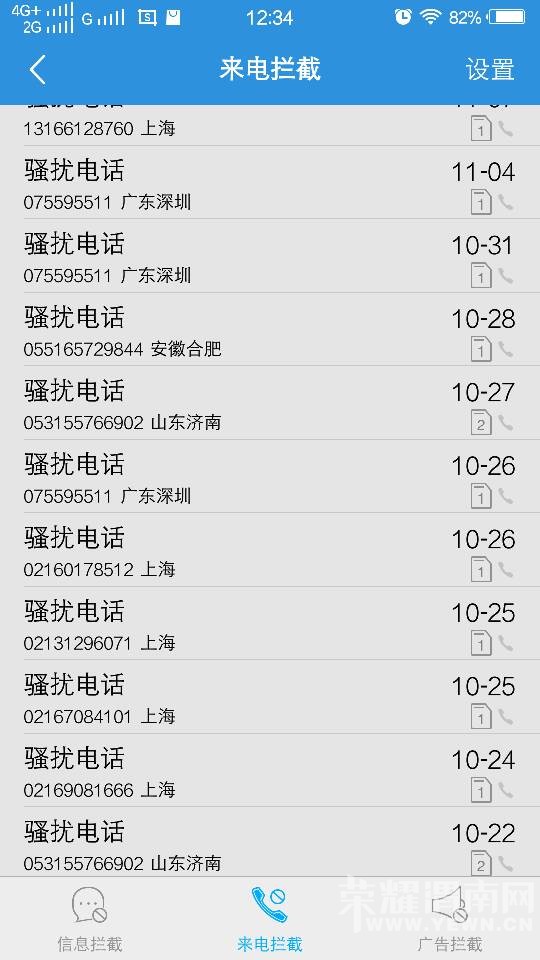Open the 10-27 call from 053155766902
Screen dimensions: 540x960
pos(270,403)
